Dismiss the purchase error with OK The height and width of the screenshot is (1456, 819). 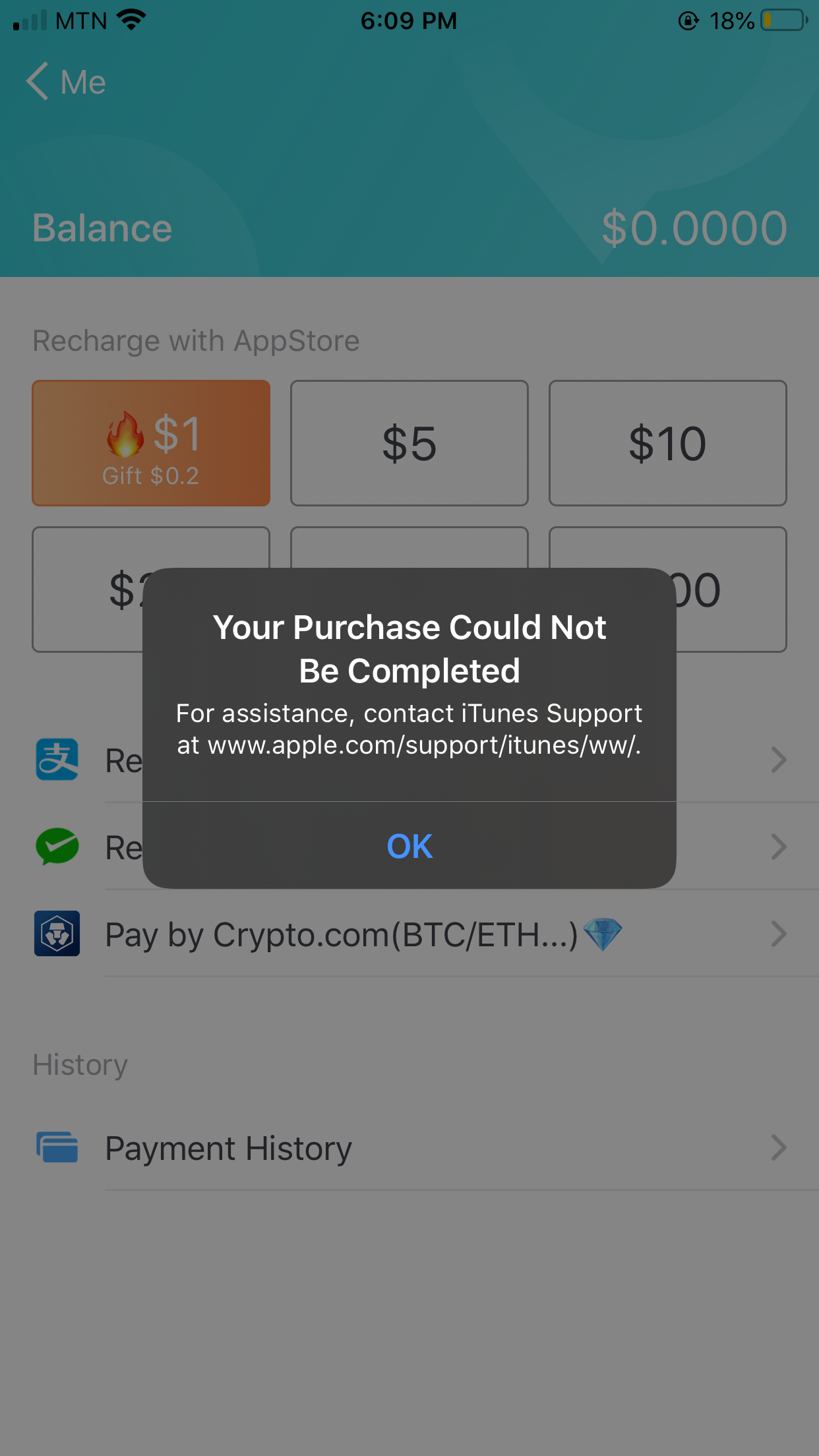pyautogui.click(x=409, y=845)
